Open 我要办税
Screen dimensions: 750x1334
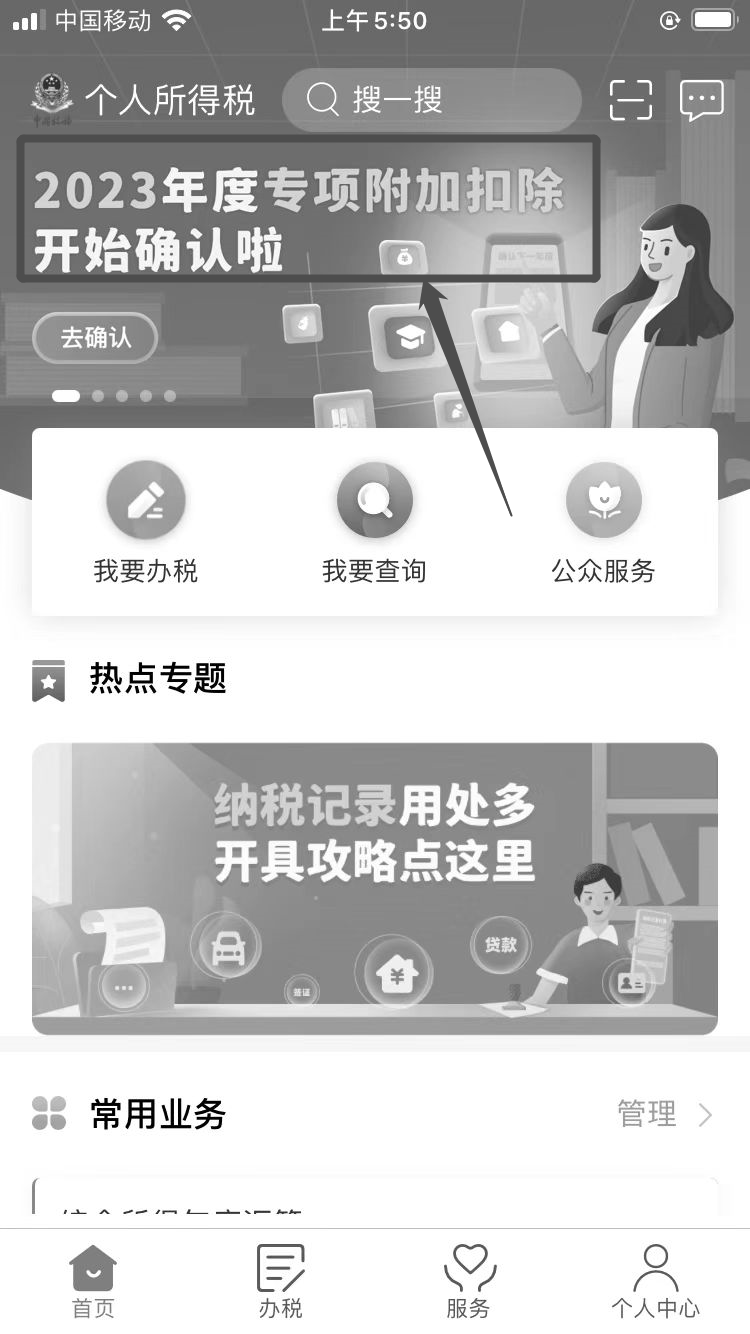click(146, 522)
